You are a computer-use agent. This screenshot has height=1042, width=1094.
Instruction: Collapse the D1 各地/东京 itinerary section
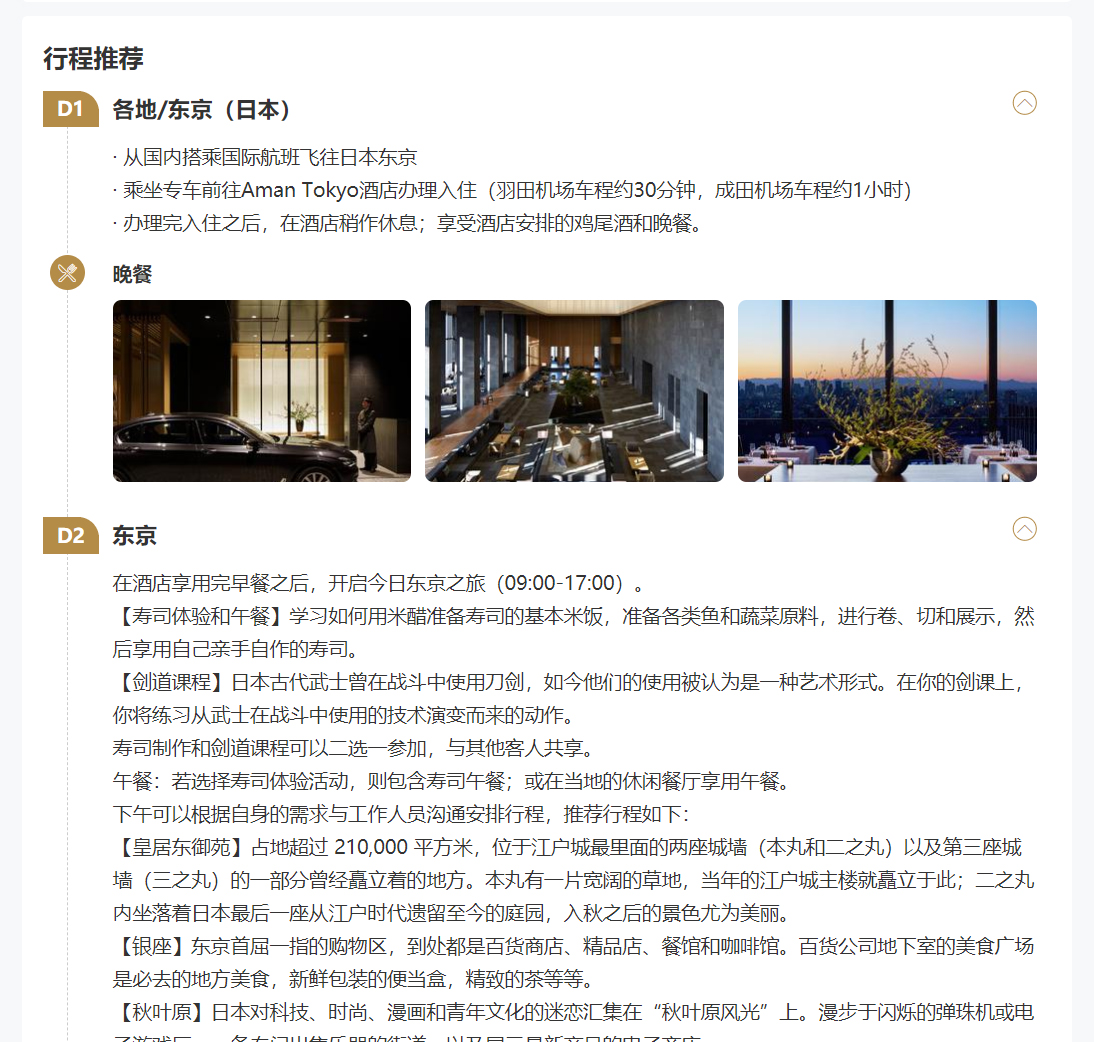(1024, 102)
